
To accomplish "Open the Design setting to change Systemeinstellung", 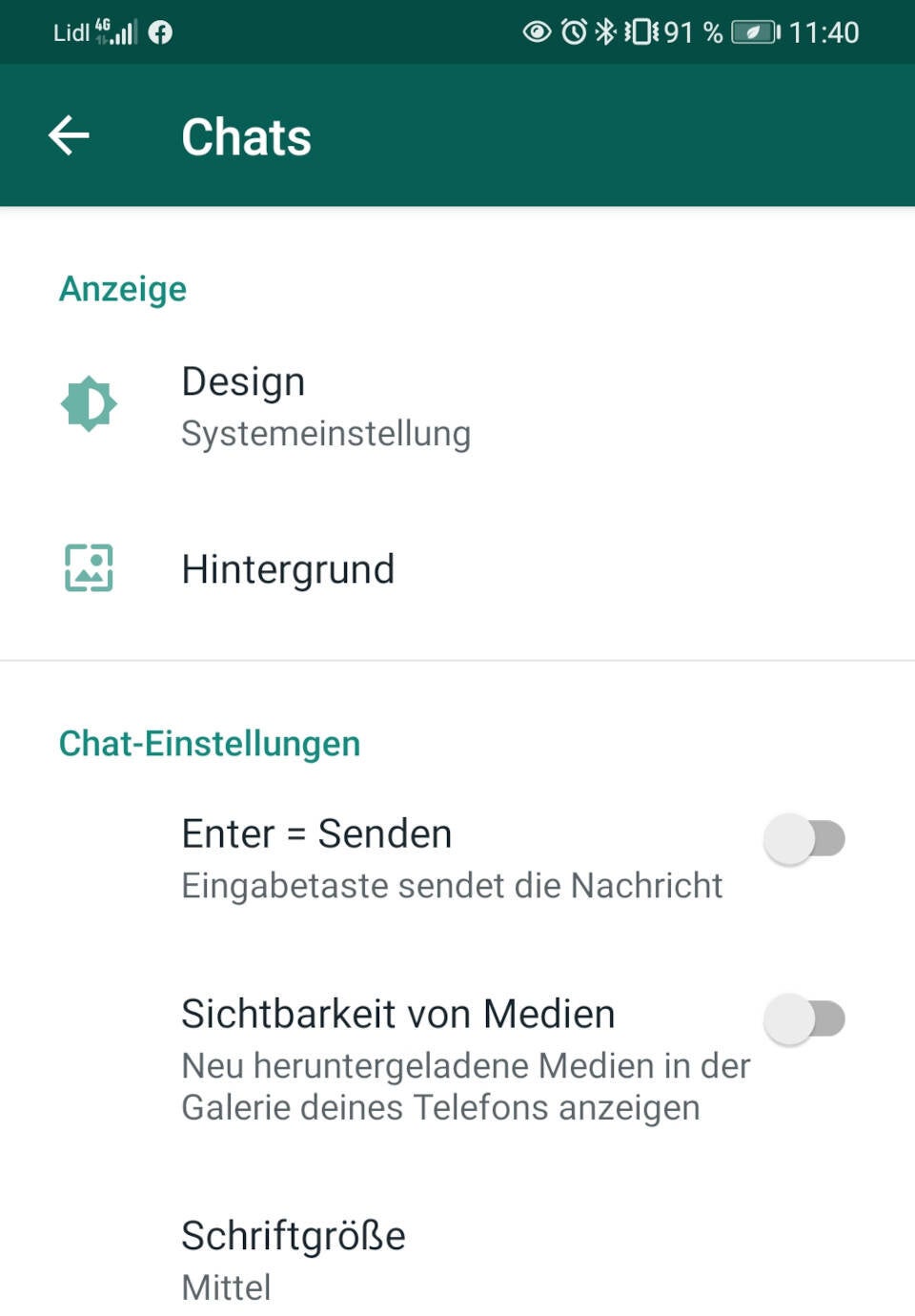I will tap(327, 405).
